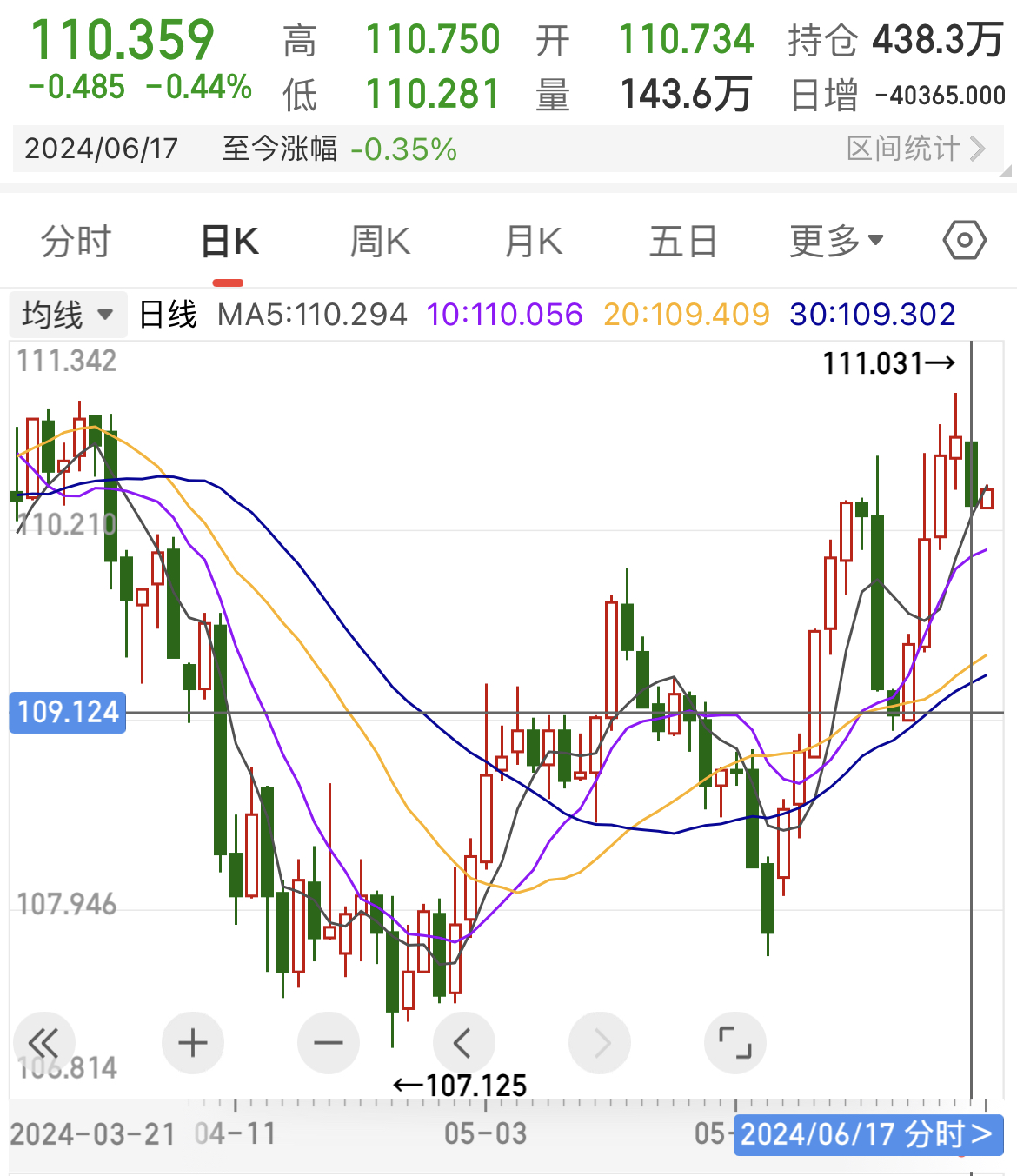Open 区间统计 range statistics

pyautogui.click(x=916, y=149)
